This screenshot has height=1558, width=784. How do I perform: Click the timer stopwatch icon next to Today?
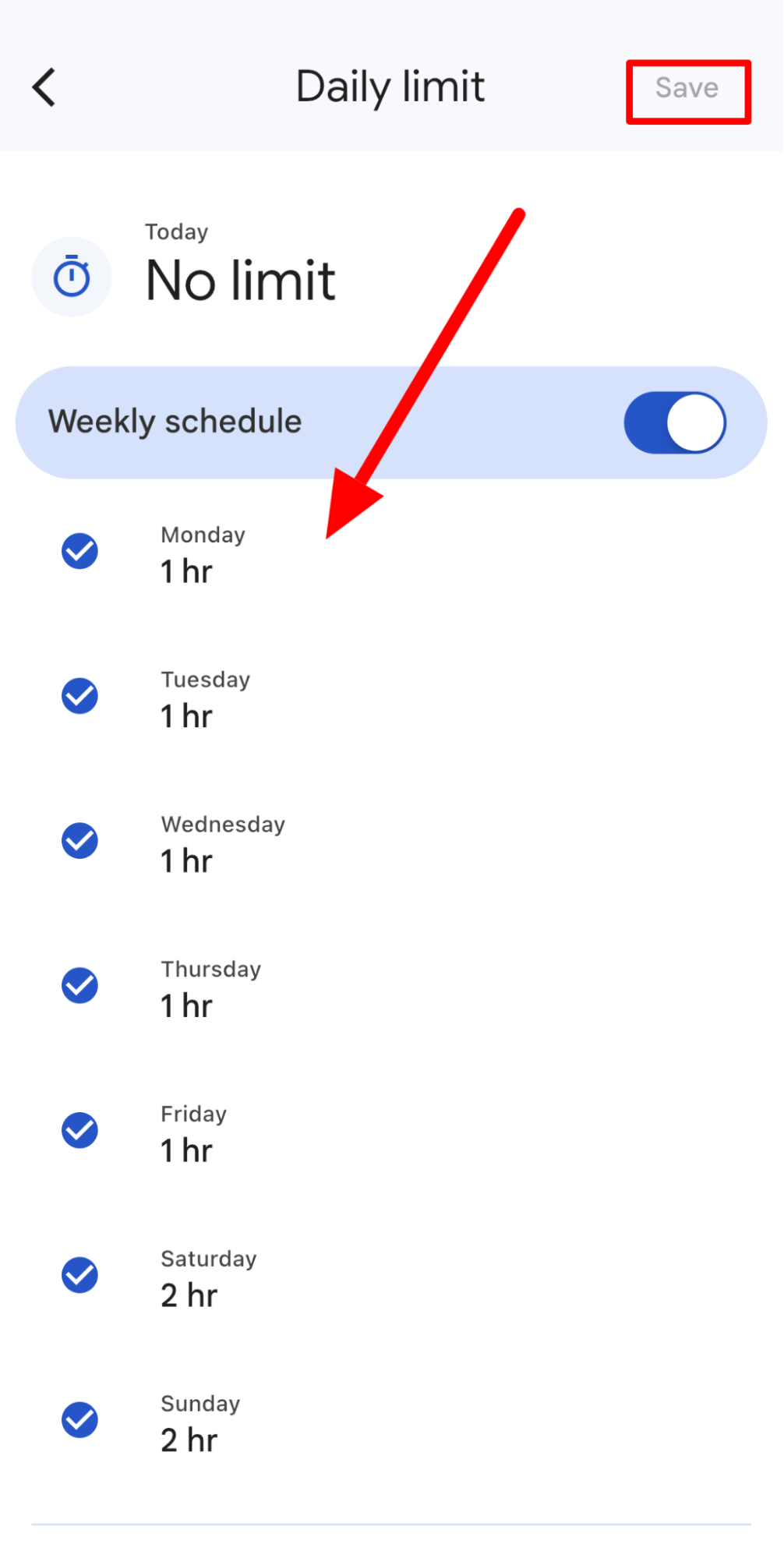71,276
